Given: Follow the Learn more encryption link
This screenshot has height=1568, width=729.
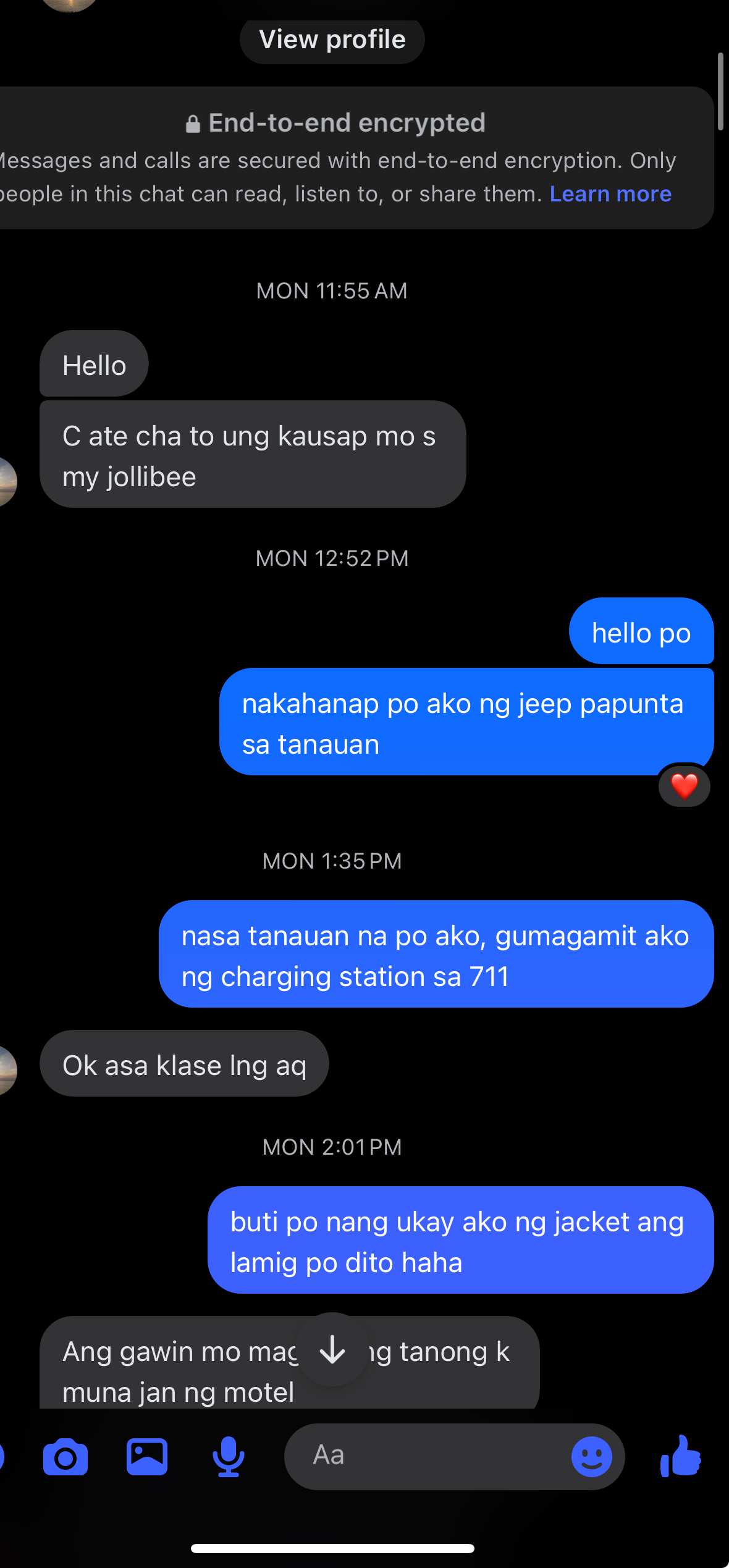Looking at the screenshot, I should click(610, 194).
